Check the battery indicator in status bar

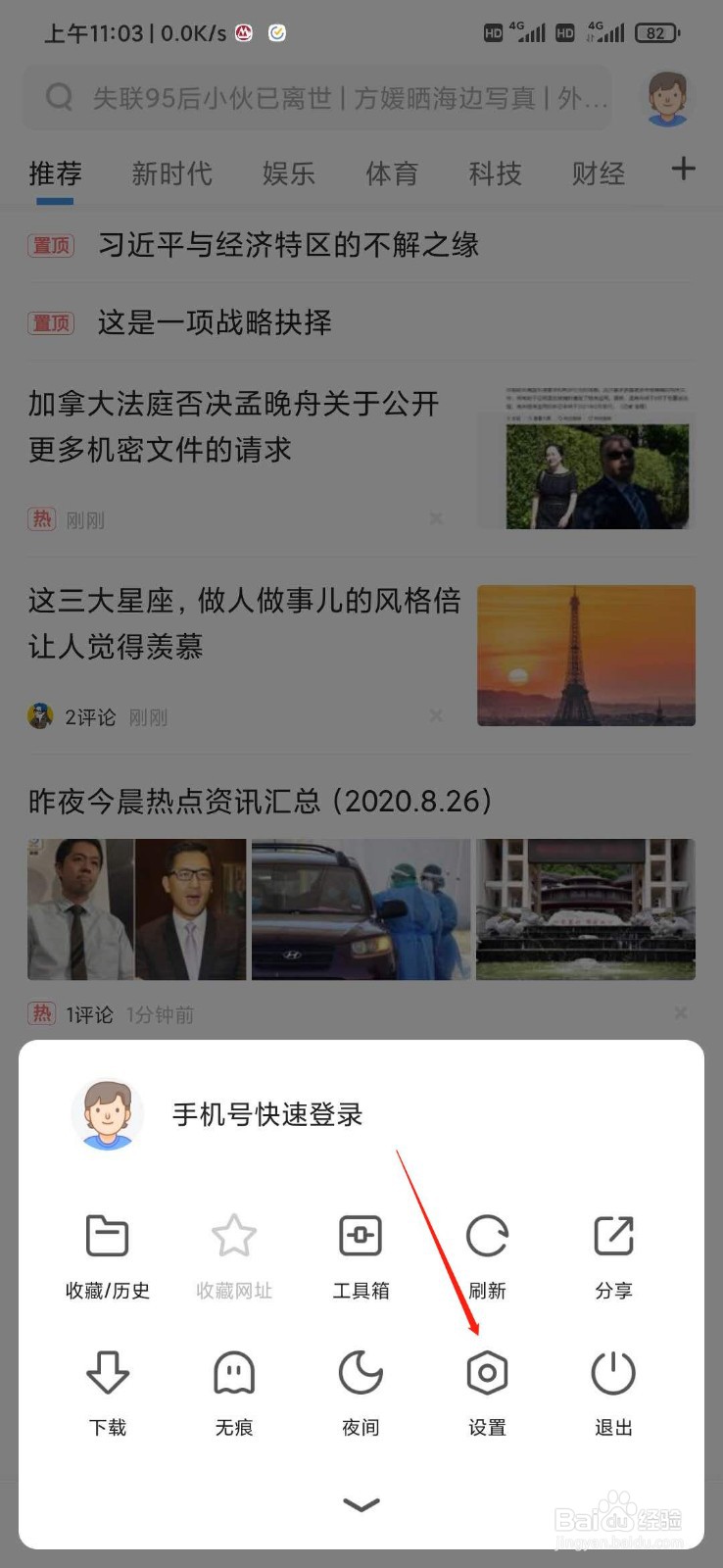pyautogui.click(x=655, y=32)
